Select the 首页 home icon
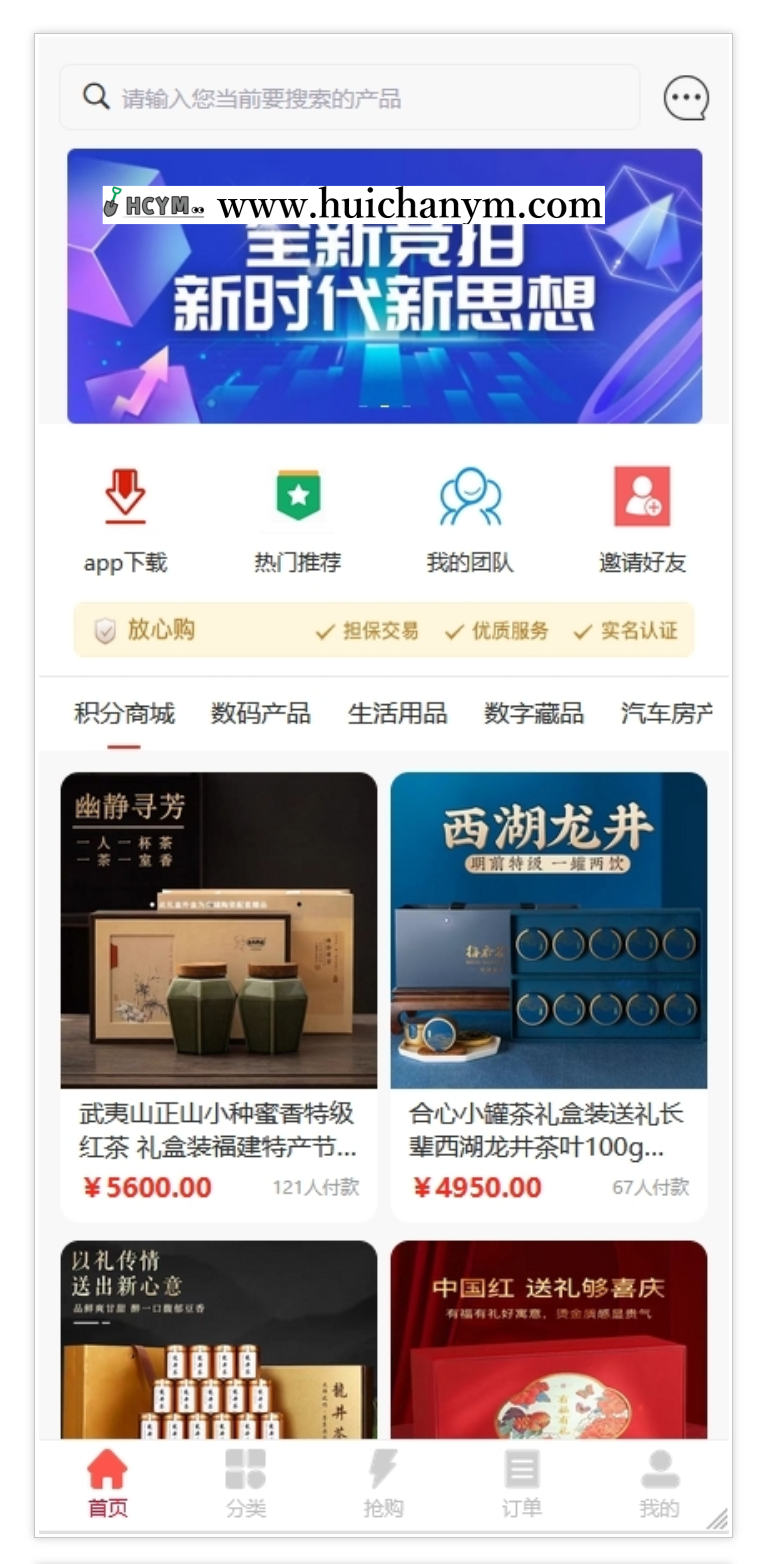Image resolution: width=779 pixels, height=1564 pixels. click(107, 1468)
